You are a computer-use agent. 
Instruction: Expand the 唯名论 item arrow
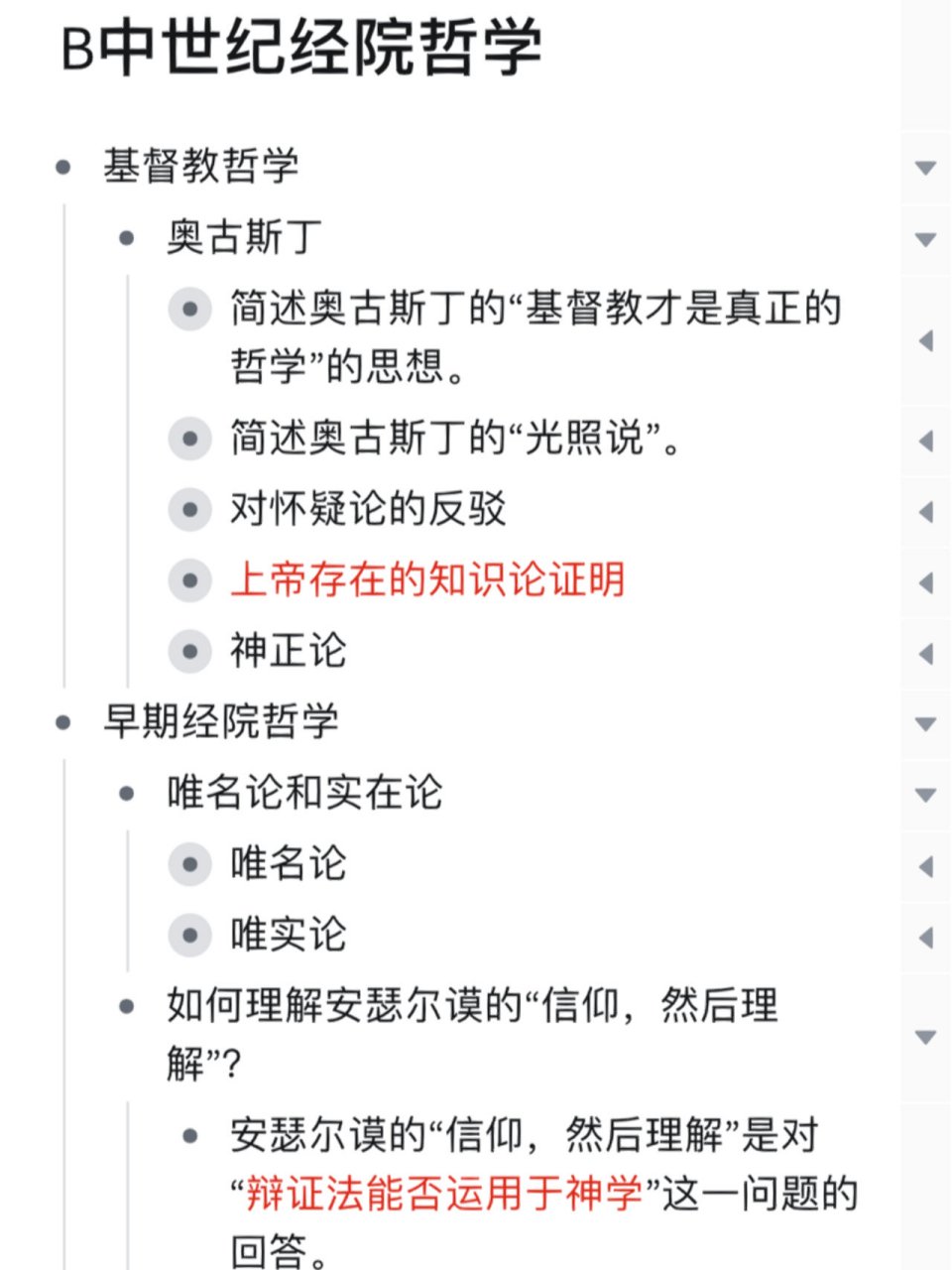(925, 866)
